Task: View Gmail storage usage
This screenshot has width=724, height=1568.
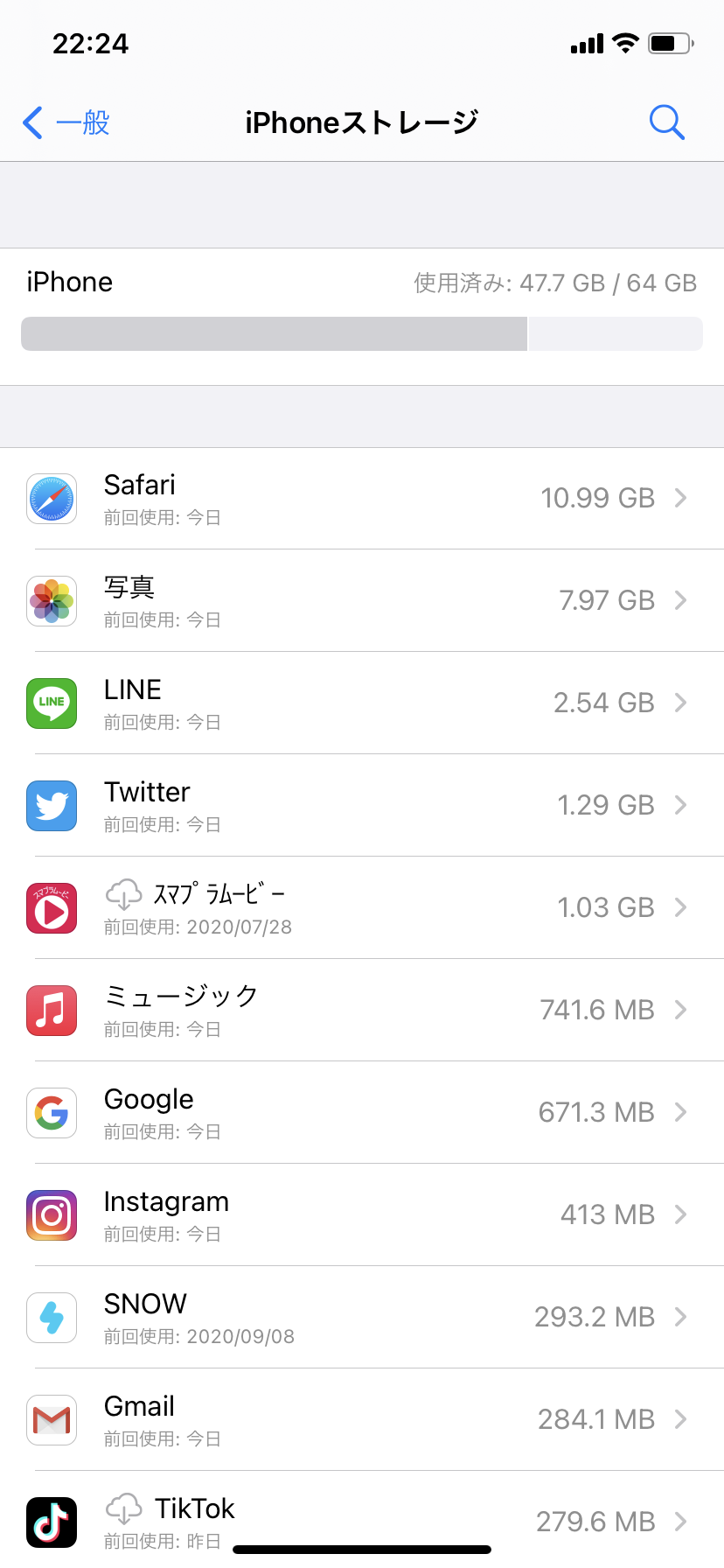Action: click(x=362, y=1420)
